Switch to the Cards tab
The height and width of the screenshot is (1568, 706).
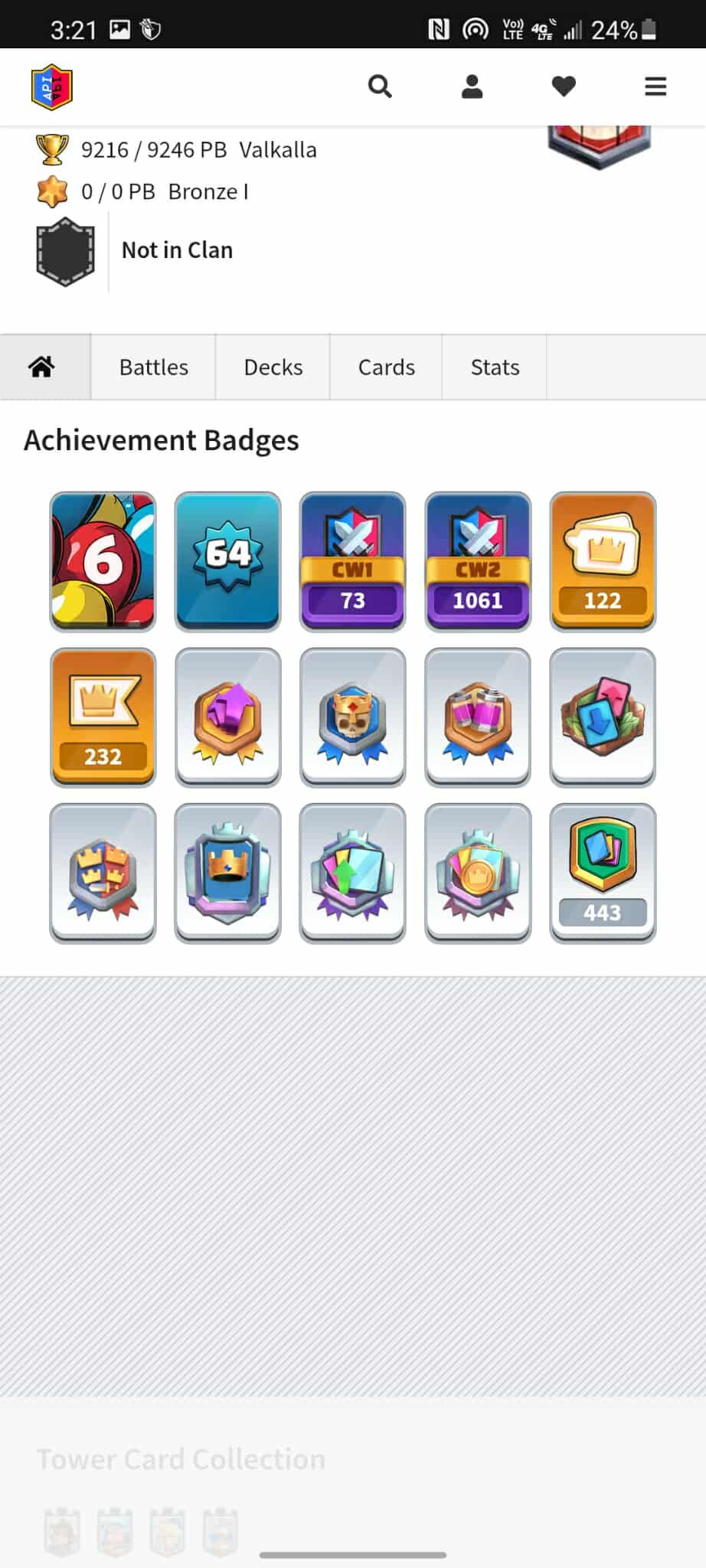click(x=386, y=367)
